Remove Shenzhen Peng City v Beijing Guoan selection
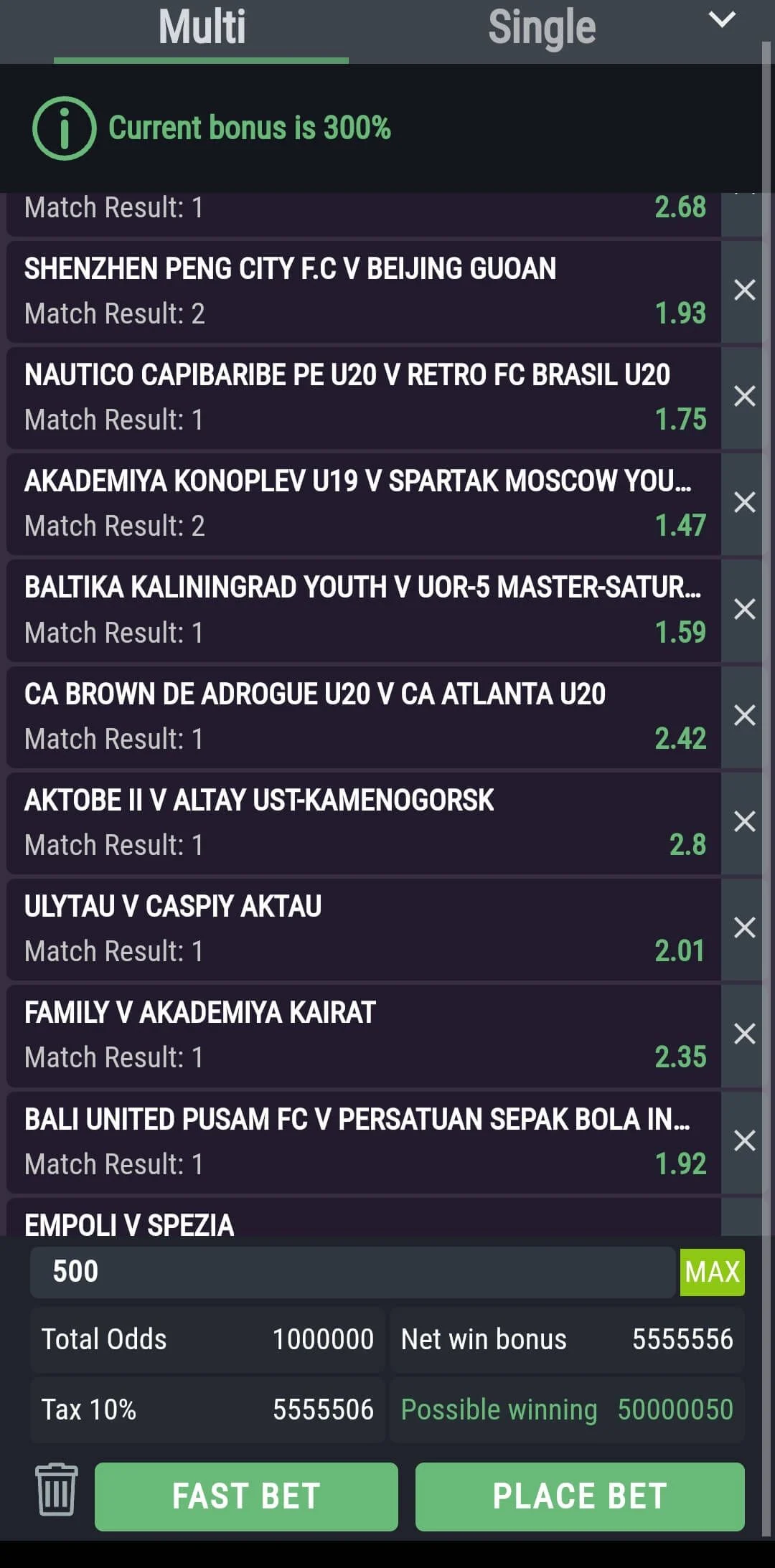This screenshot has width=775, height=1568. coord(744,291)
